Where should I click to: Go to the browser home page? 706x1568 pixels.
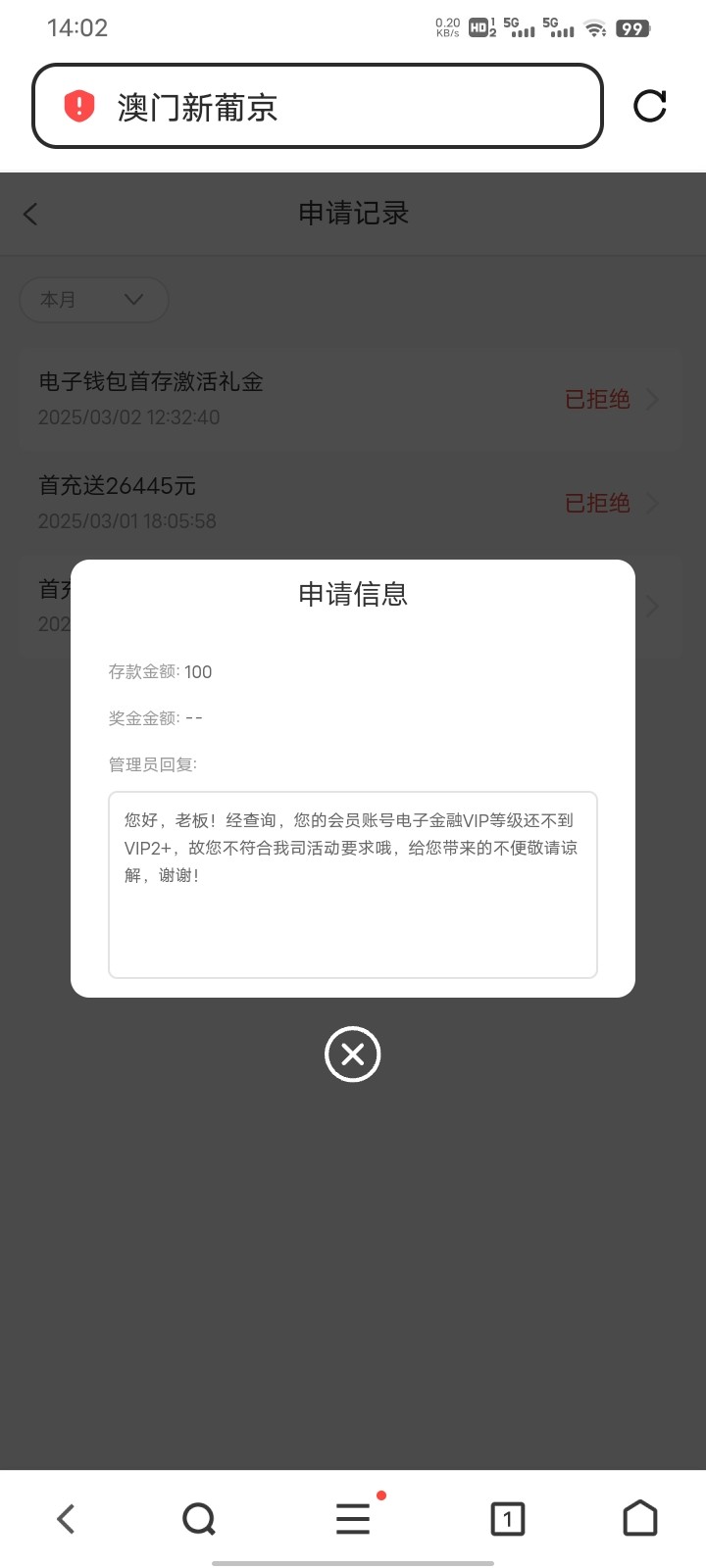[x=640, y=1518]
